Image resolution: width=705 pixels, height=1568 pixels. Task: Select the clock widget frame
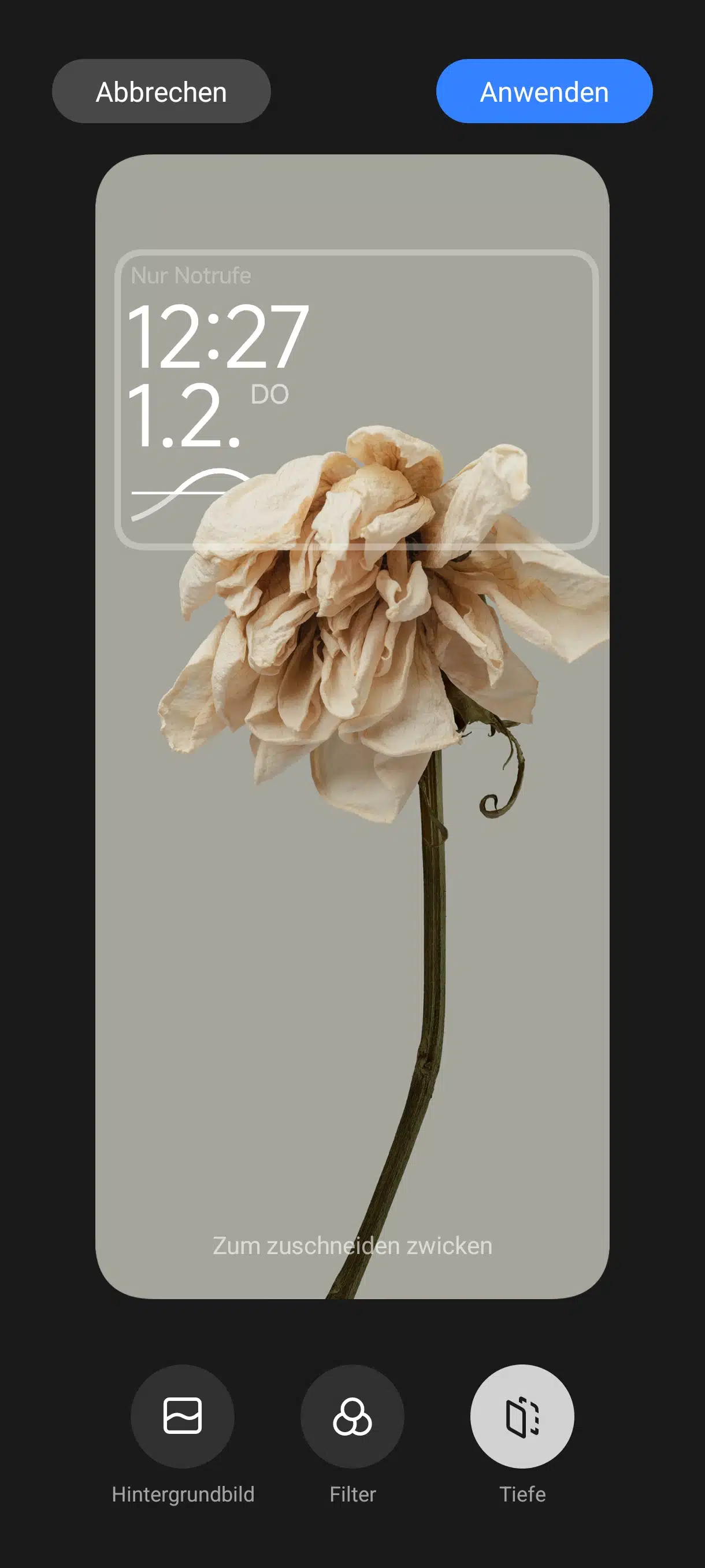point(357,400)
